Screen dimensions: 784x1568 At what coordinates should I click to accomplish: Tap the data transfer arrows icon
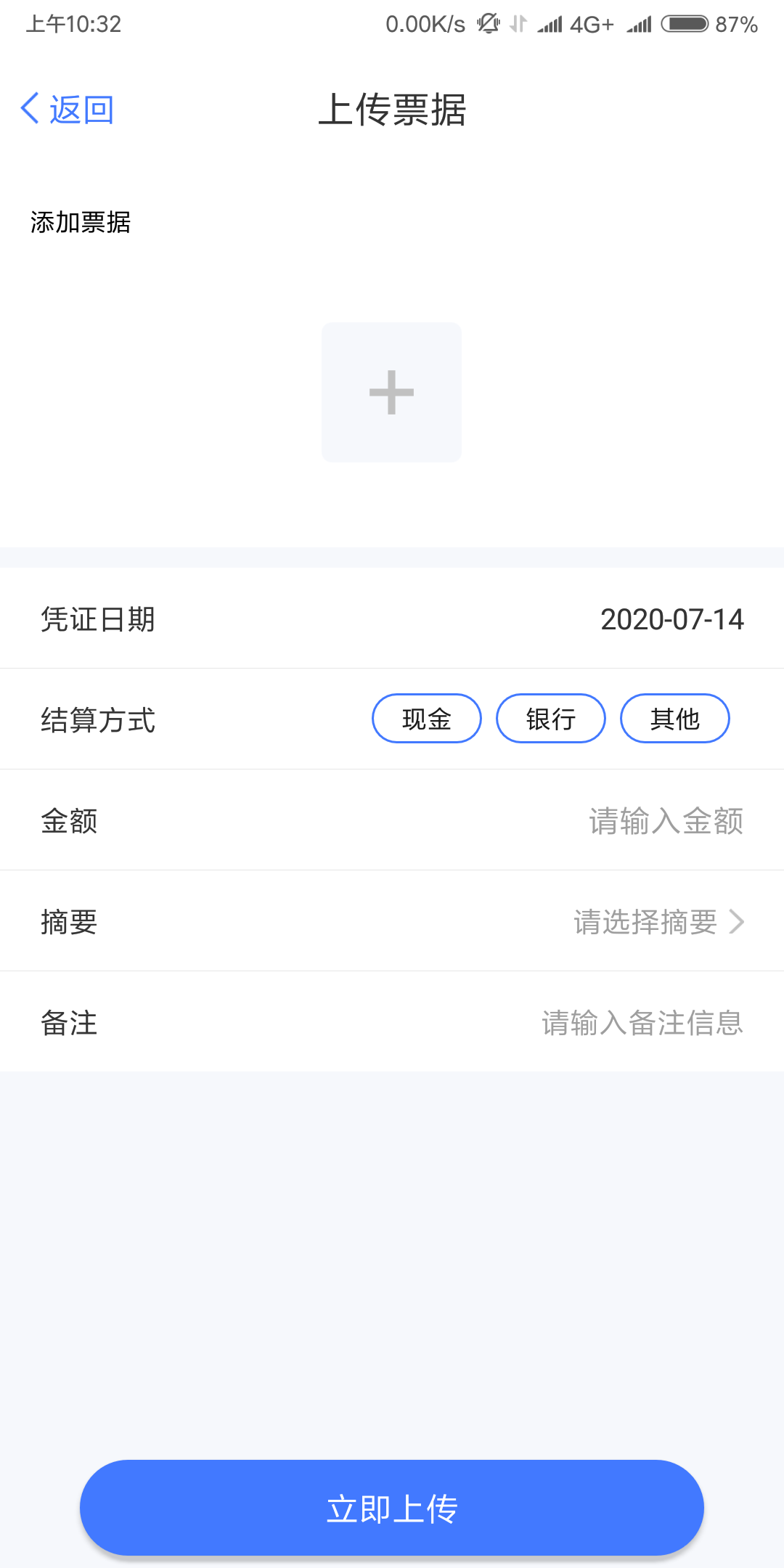click(x=517, y=24)
